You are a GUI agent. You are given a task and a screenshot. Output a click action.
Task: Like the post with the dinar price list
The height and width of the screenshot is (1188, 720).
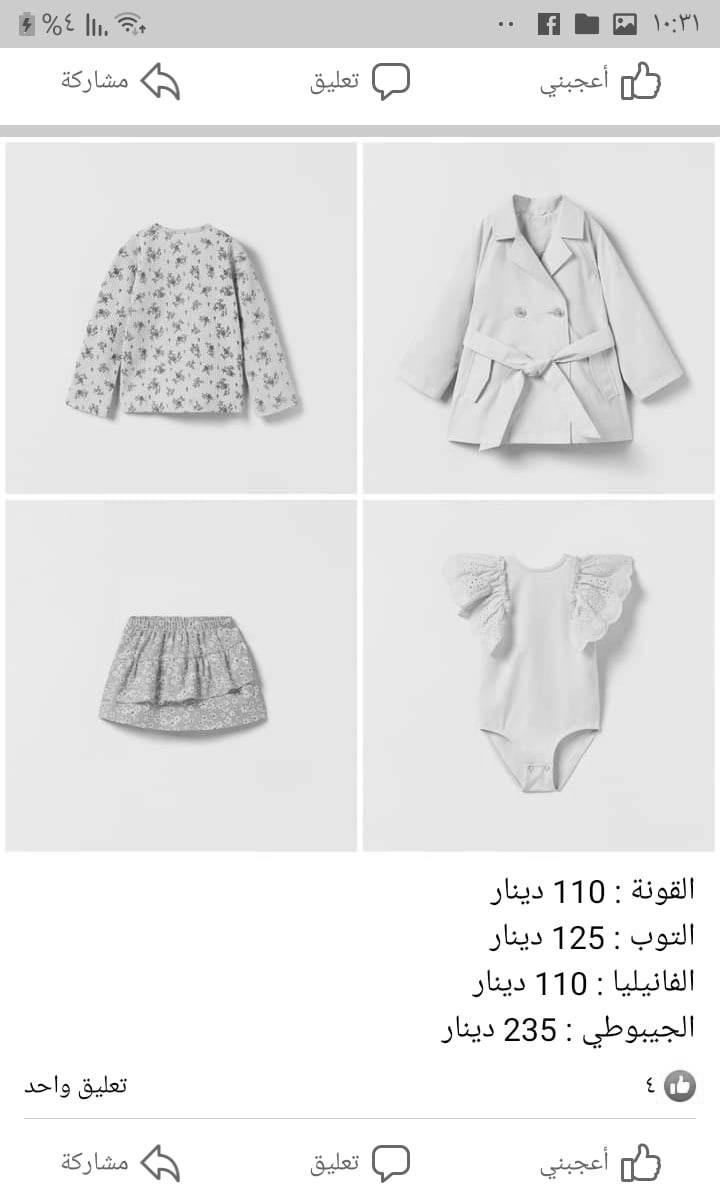pos(600,1163)
